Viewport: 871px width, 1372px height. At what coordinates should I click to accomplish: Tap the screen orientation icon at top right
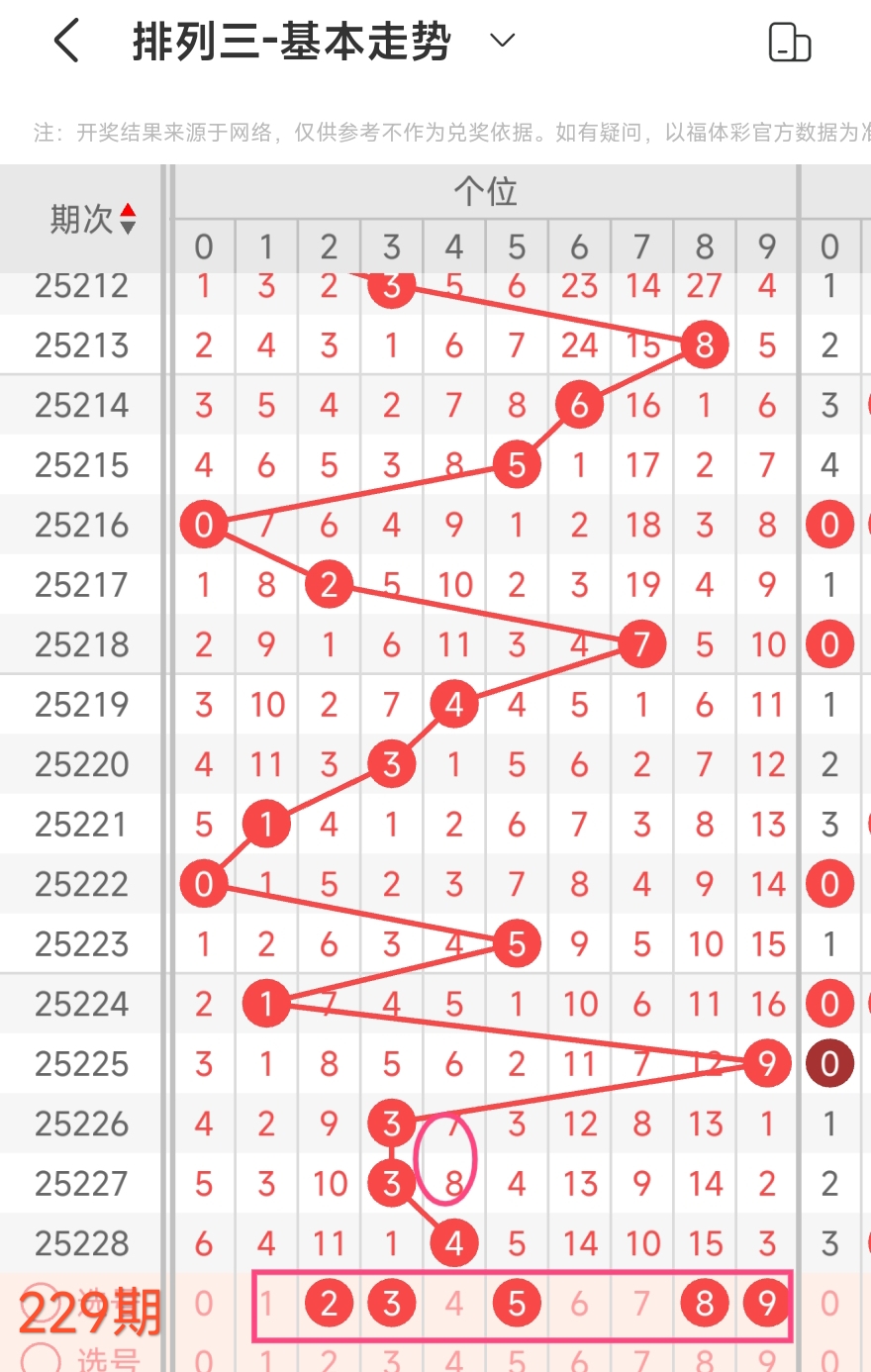point(790,42)
